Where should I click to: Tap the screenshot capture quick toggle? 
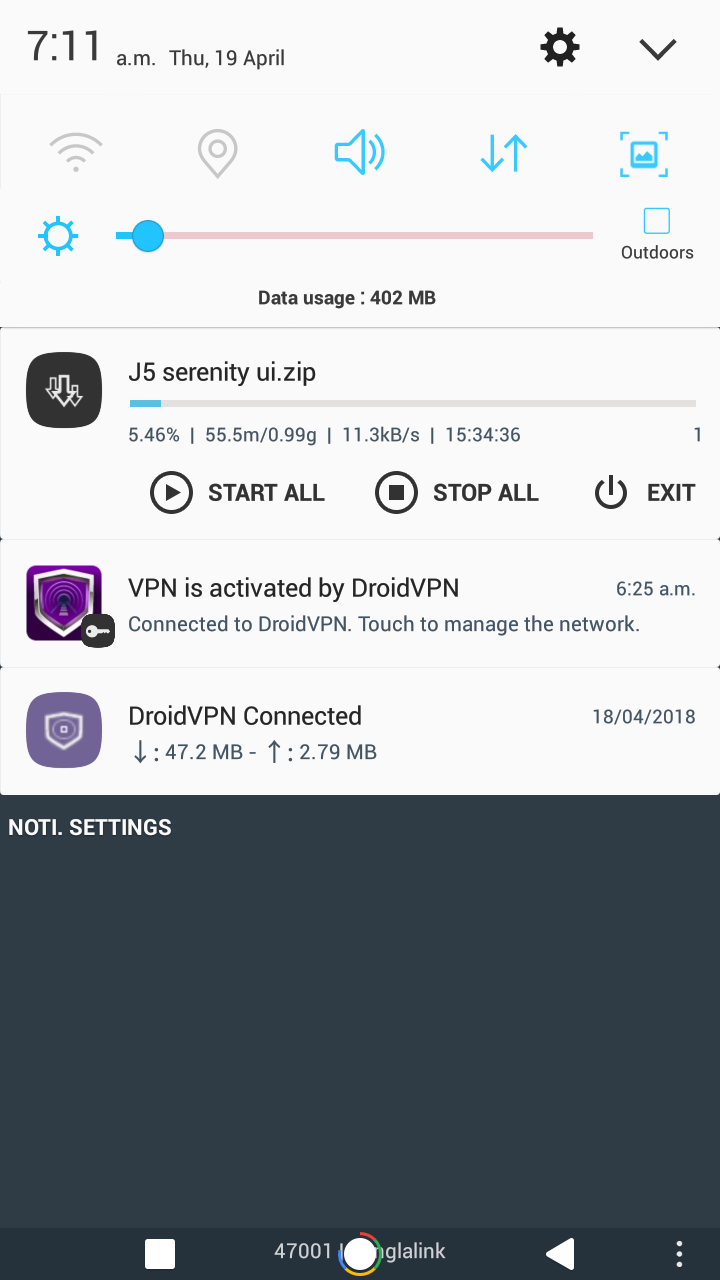point(643,154)
